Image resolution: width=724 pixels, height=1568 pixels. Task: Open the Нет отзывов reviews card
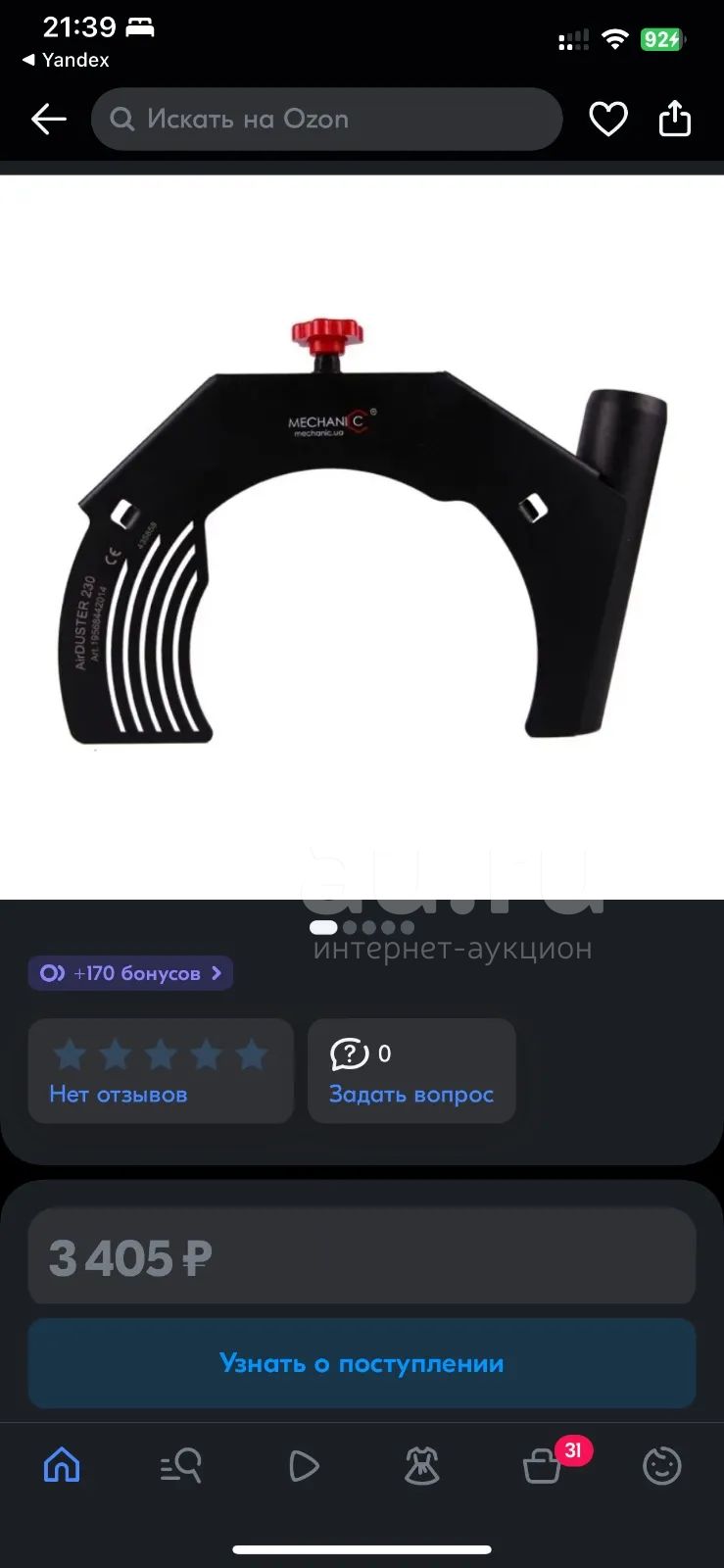161,1071
